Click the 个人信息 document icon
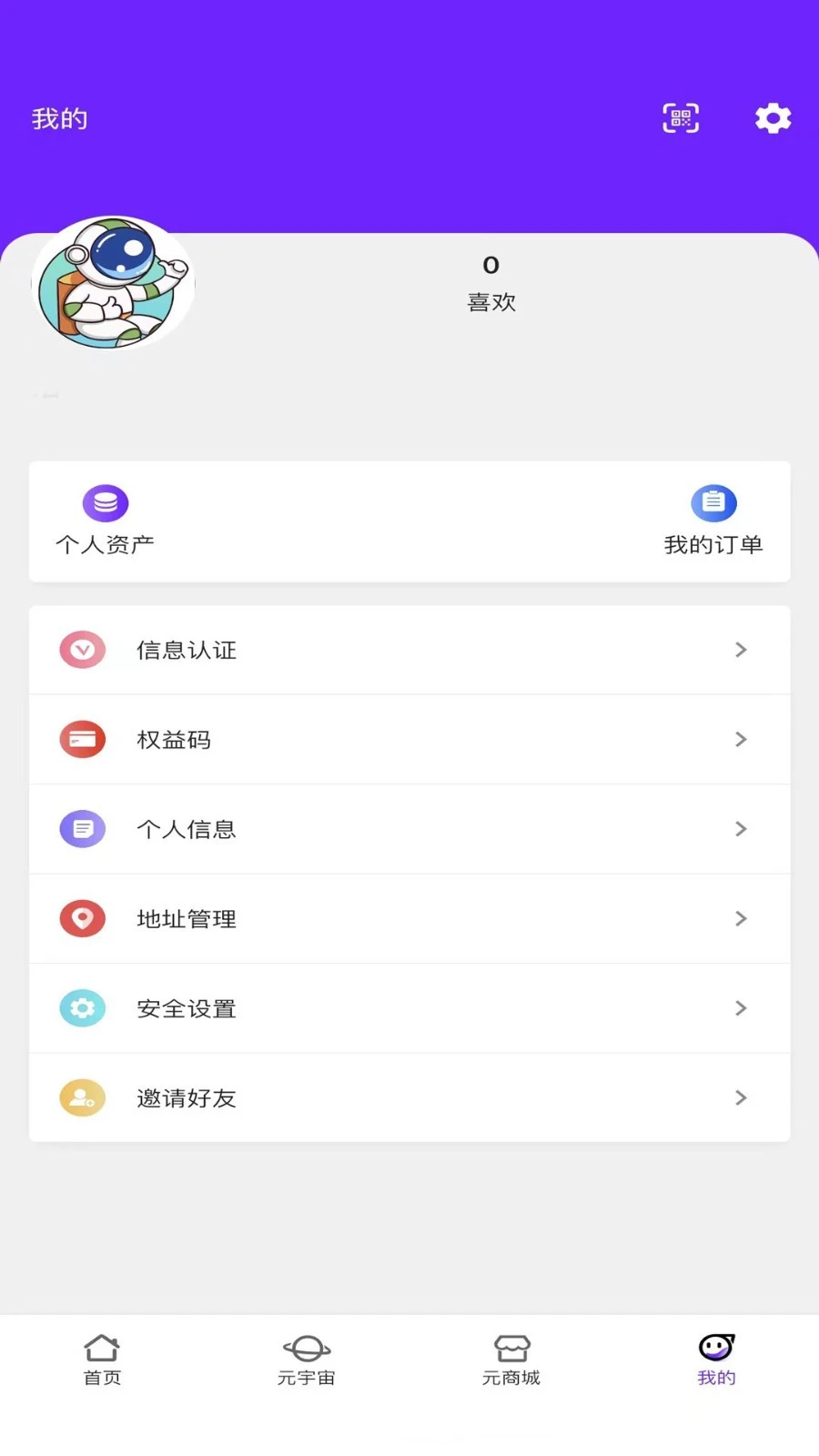 (82, 828)
